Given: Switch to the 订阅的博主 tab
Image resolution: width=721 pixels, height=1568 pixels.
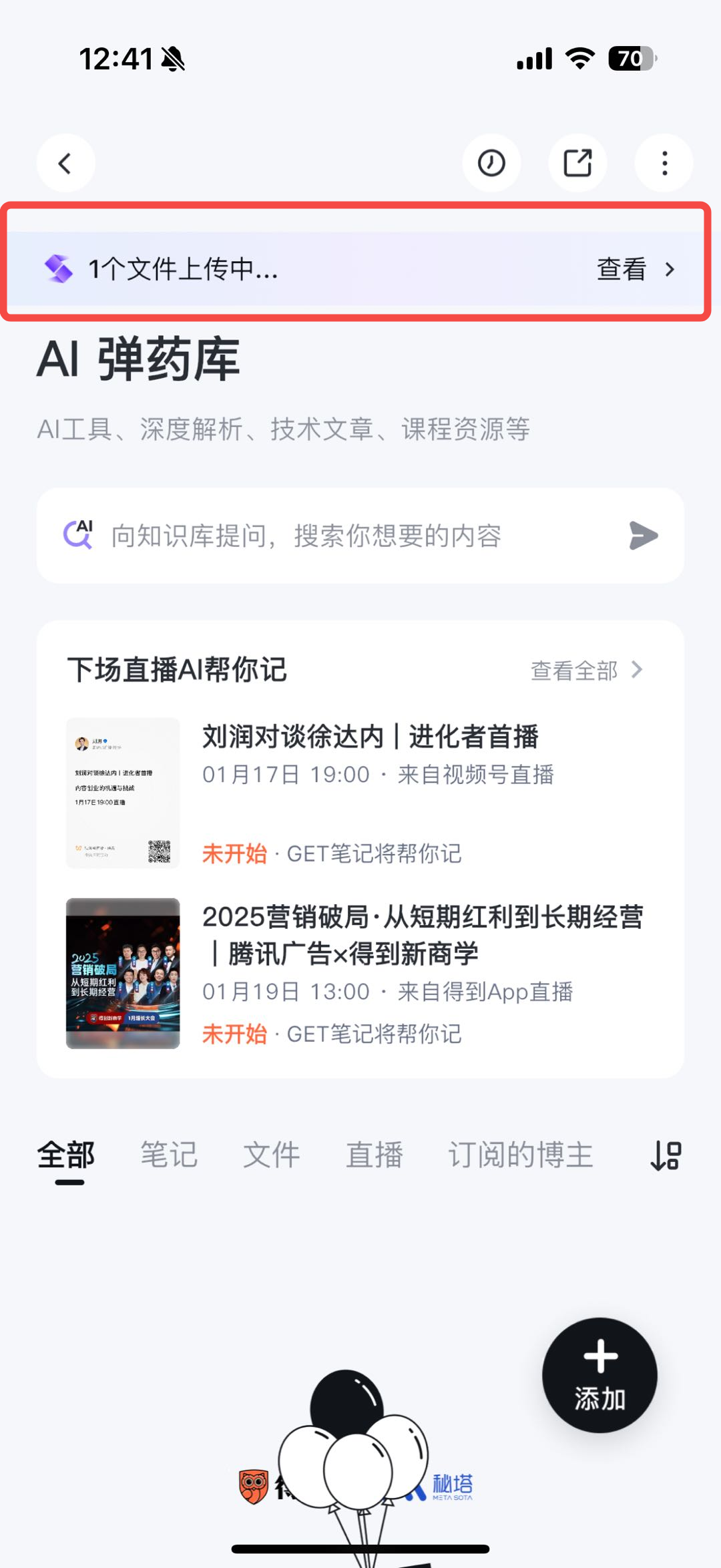Looking at the screenshot, I should pyautogui.click(x=521, y=1155).
